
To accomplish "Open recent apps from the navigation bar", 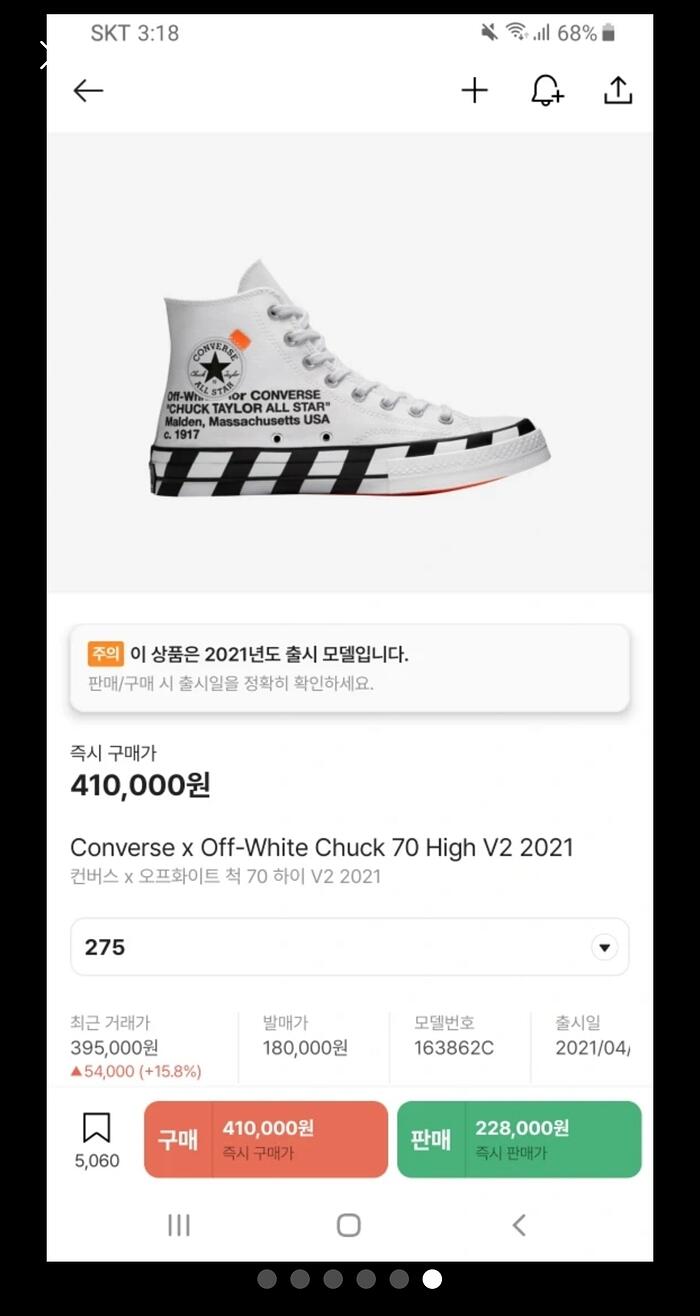I will [179, 1225].
